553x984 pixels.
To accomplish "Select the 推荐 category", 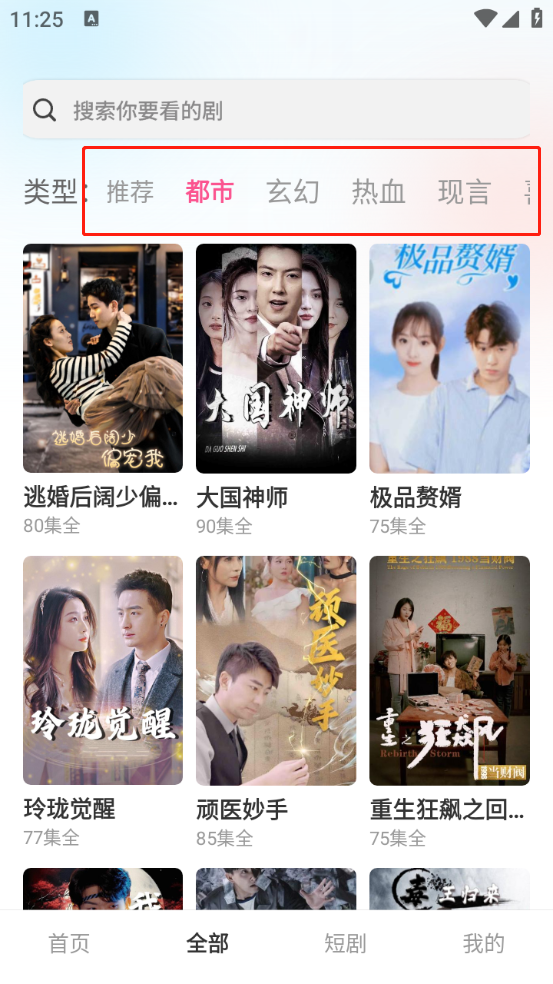I will 130,191.
